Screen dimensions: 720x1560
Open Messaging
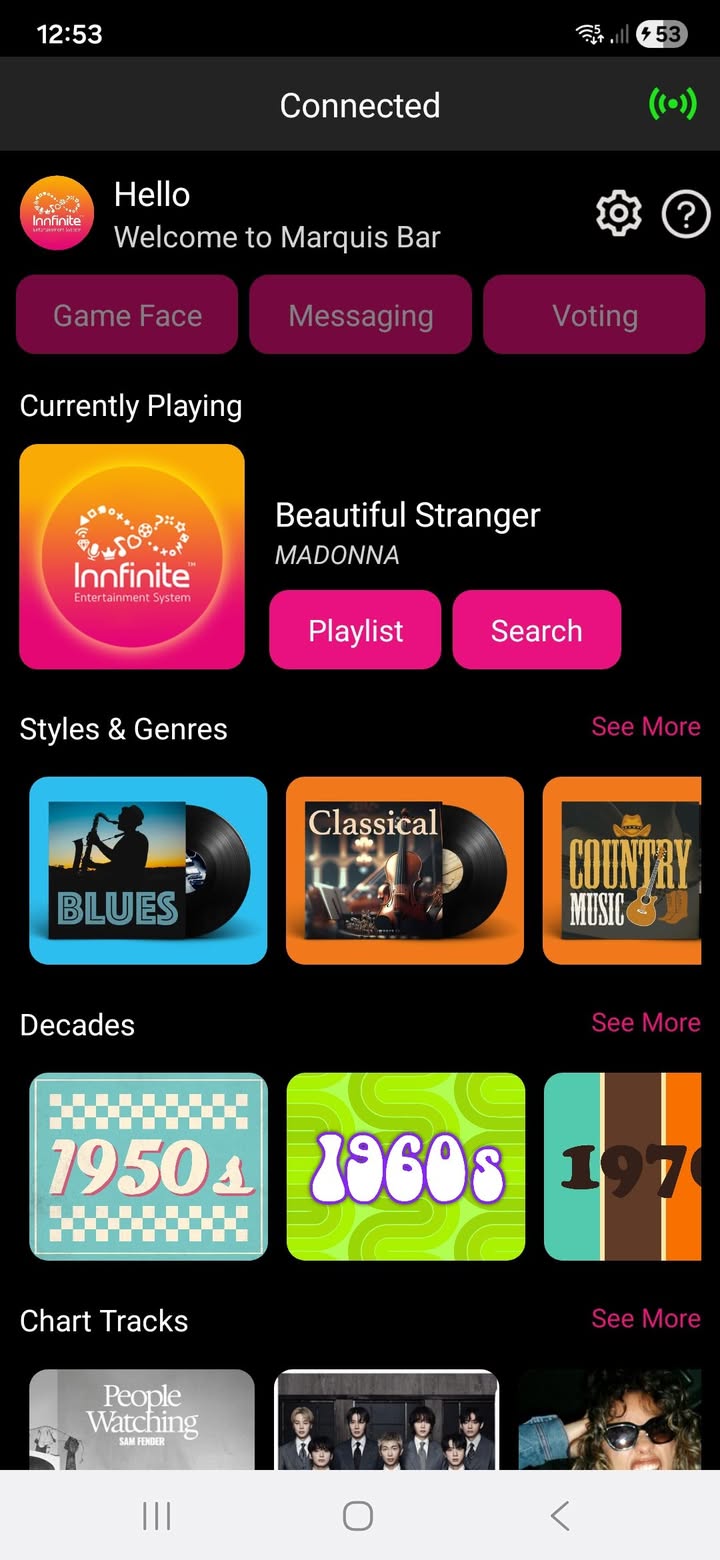(x=360, y=316)
